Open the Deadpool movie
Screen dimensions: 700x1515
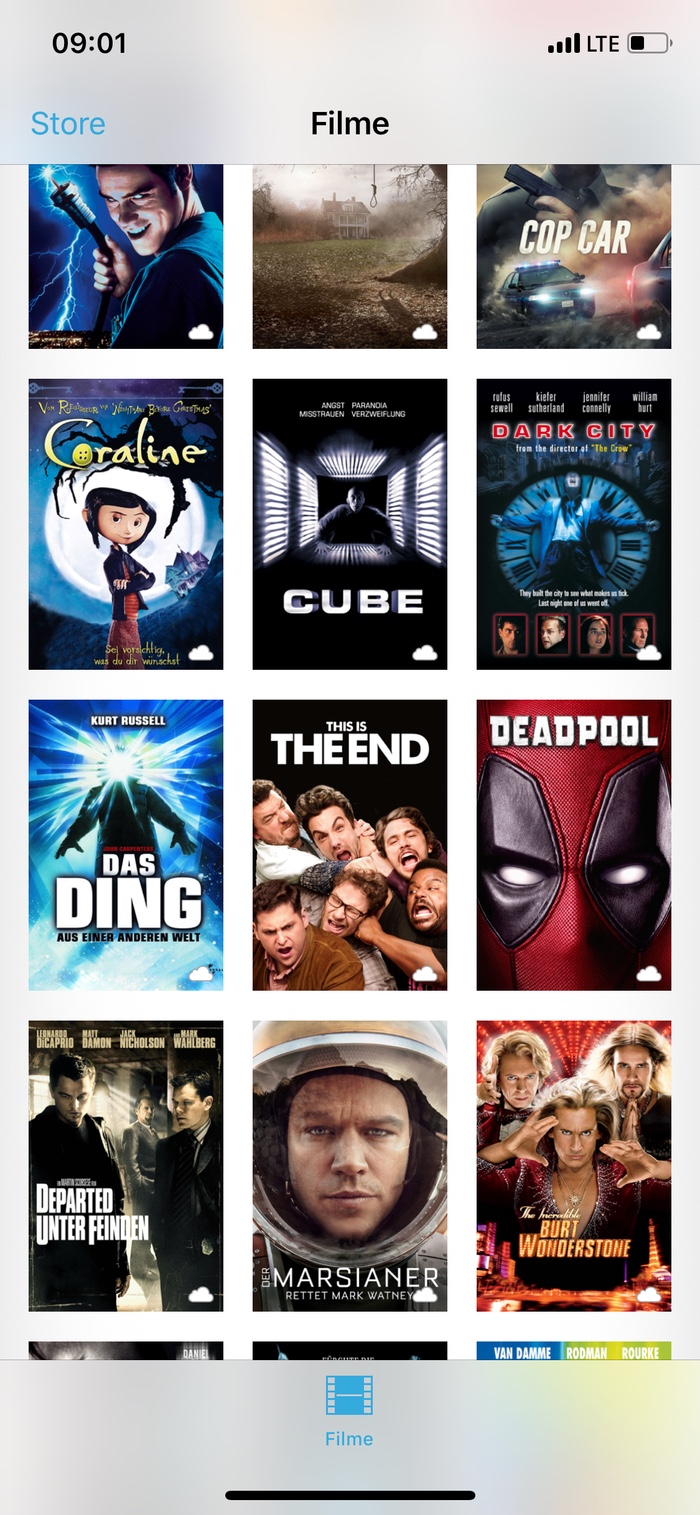click(573, 845)
